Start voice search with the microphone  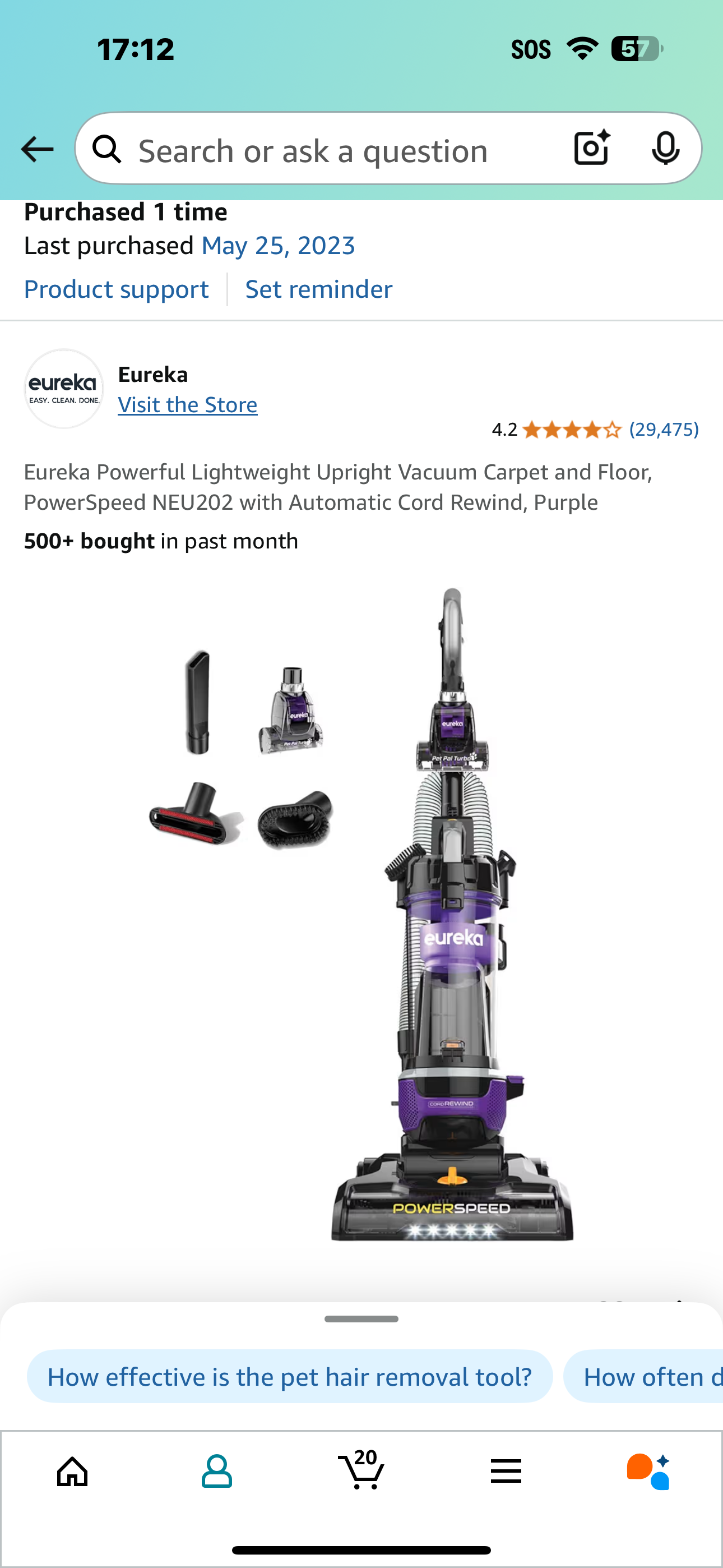click(x=665, y=148)
